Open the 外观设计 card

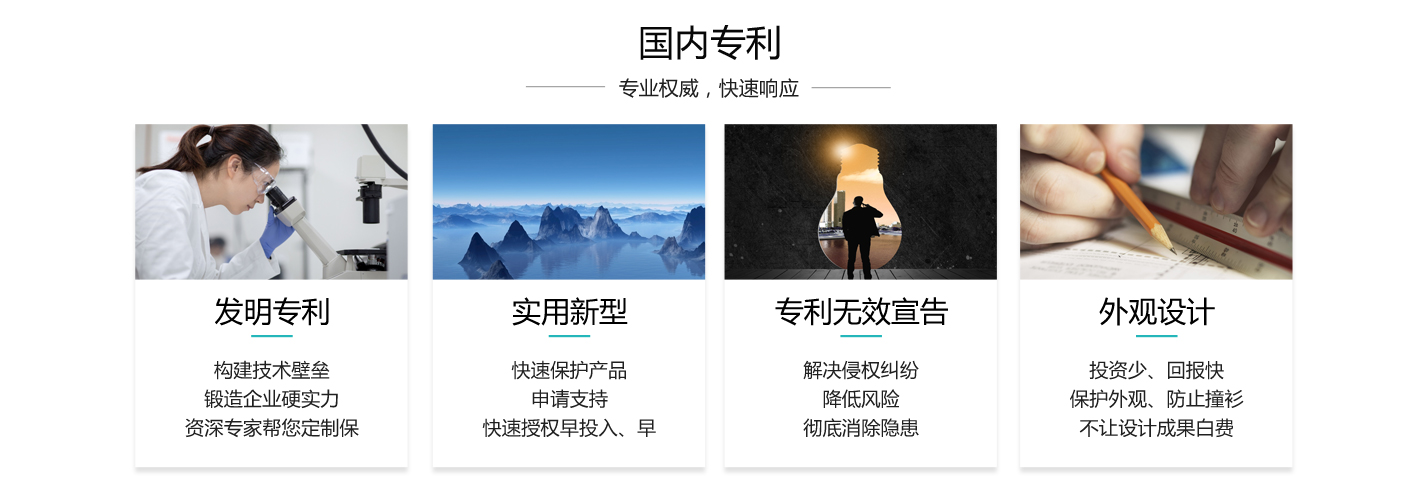pyautogui.click(x=1156, y=295)
